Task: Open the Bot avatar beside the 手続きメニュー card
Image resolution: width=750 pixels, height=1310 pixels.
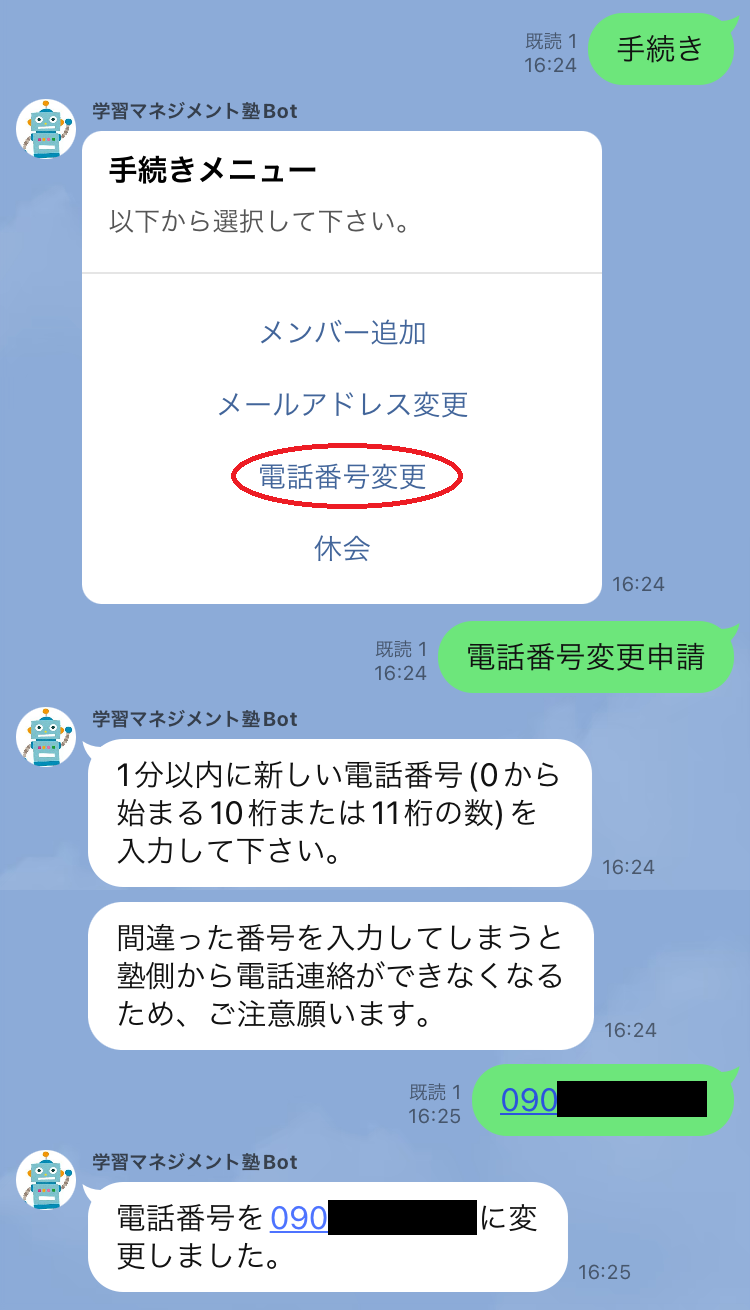Action: coord(46,129)
